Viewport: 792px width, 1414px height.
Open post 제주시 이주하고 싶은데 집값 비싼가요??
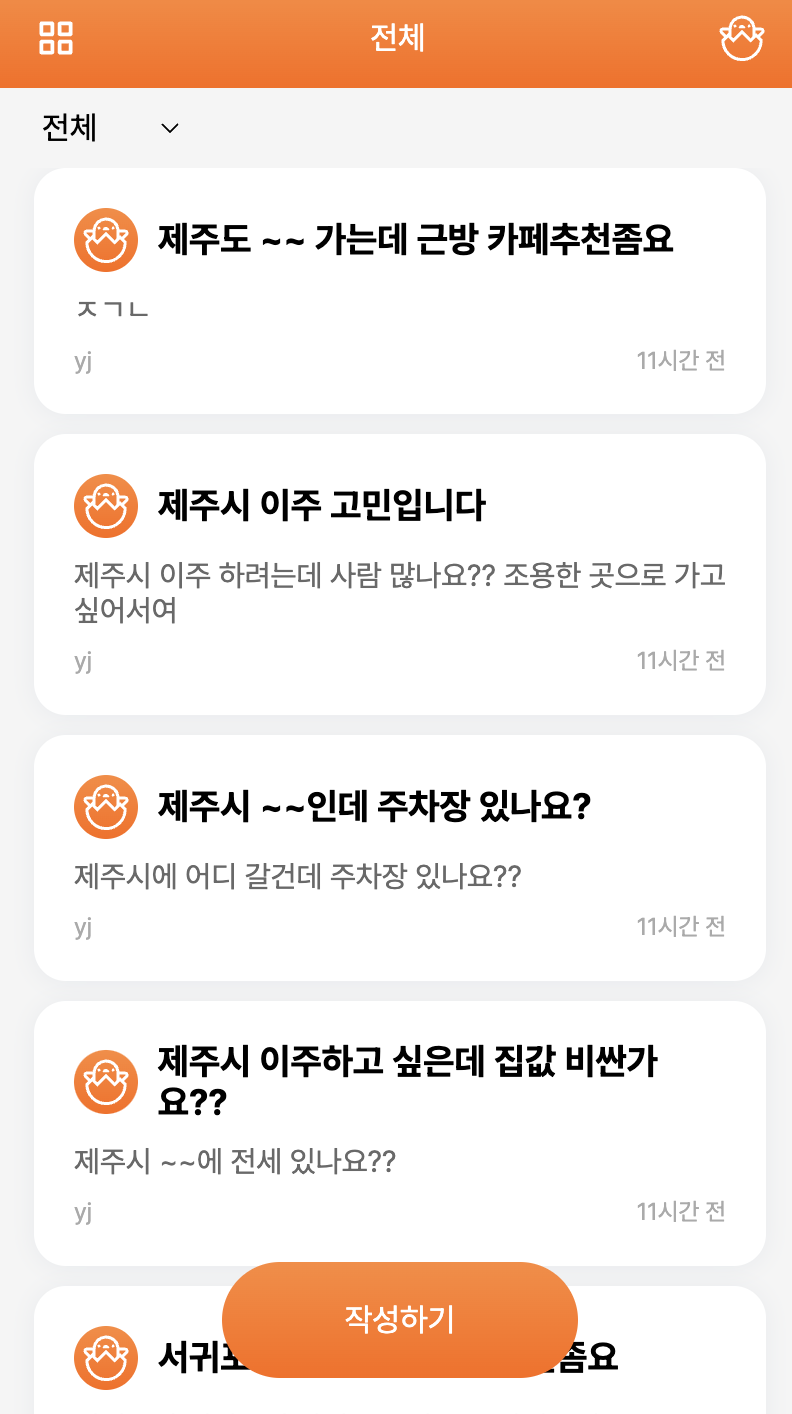click(x=400, y=1132)
